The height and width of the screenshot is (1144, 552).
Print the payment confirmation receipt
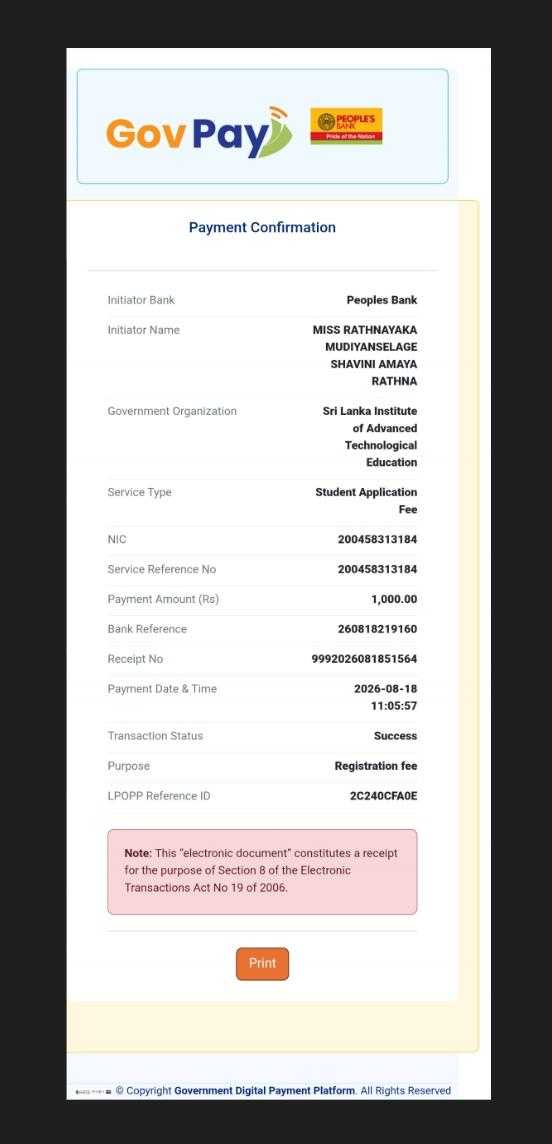[x=263, y=963]
